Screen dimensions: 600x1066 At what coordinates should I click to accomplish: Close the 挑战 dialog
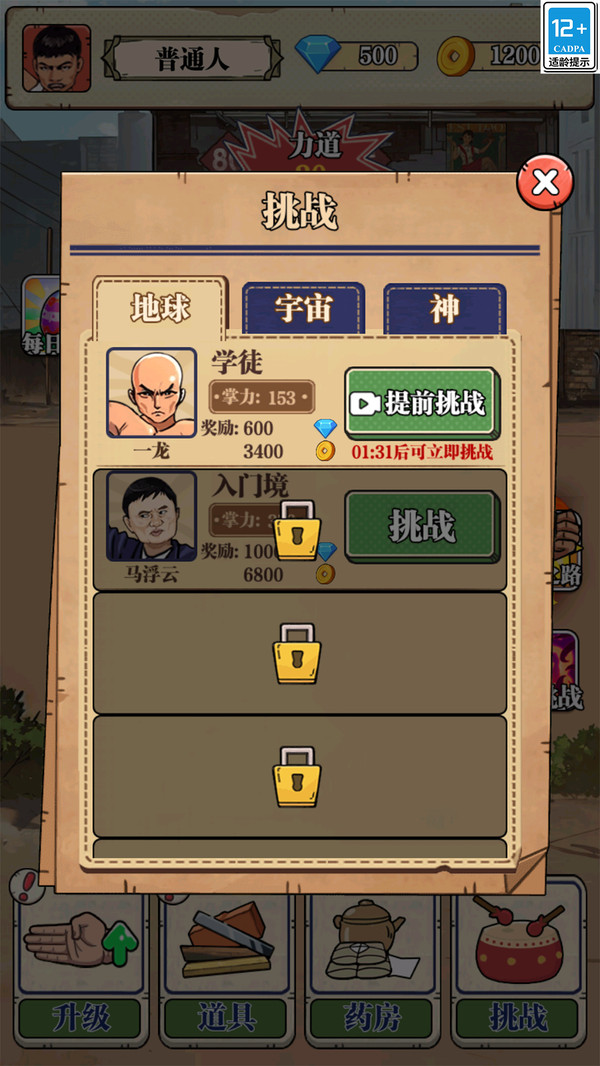pos(545,182)
